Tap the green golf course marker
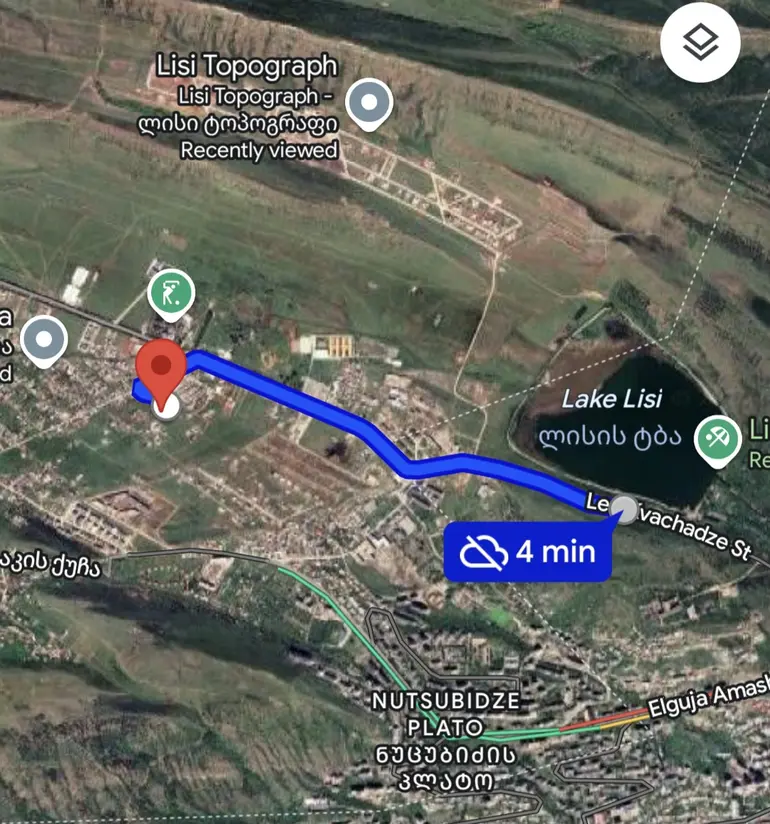 [171, 294]
